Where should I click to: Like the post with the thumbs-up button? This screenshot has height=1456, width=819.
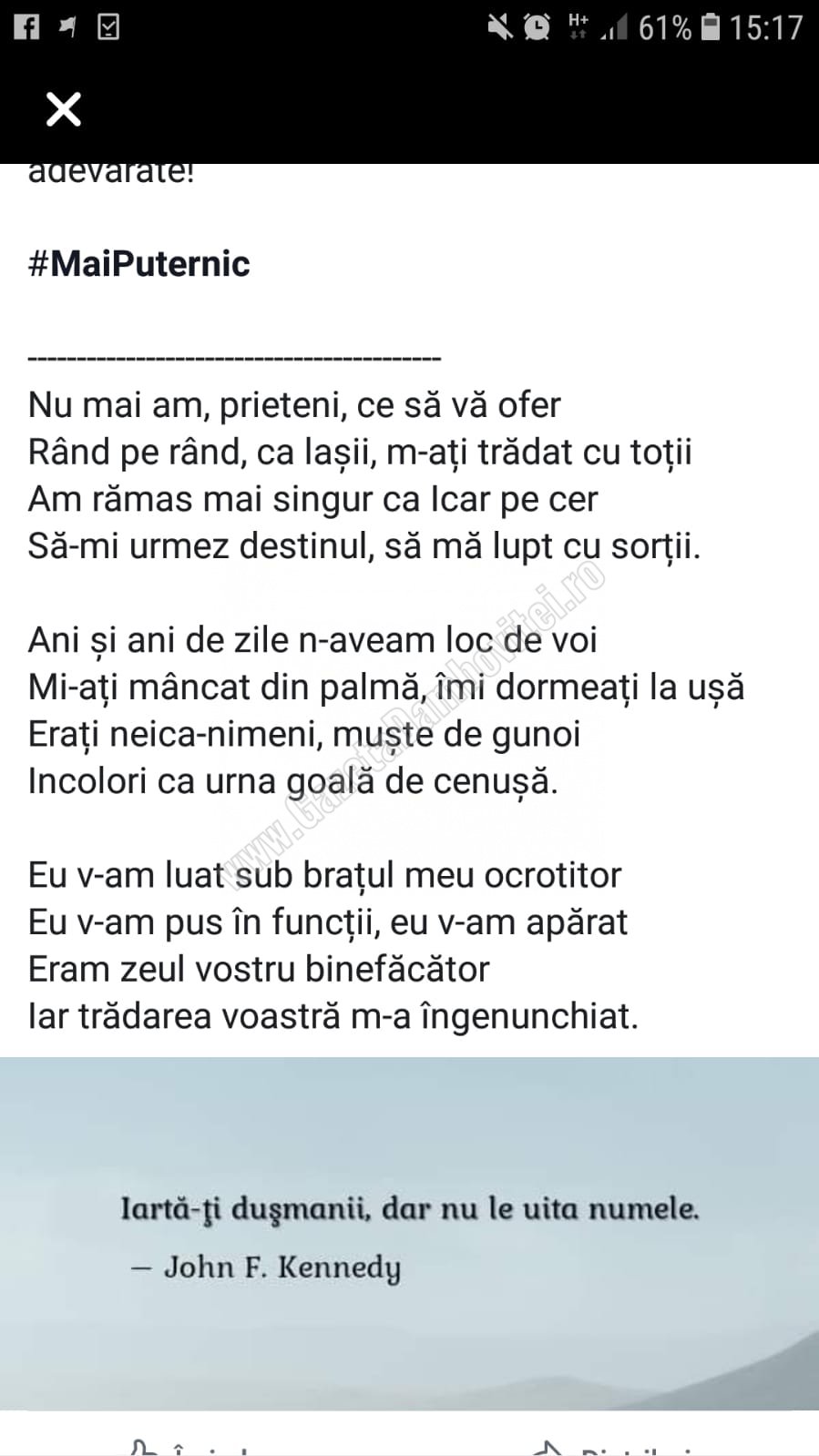click(x=191, y=1447)
